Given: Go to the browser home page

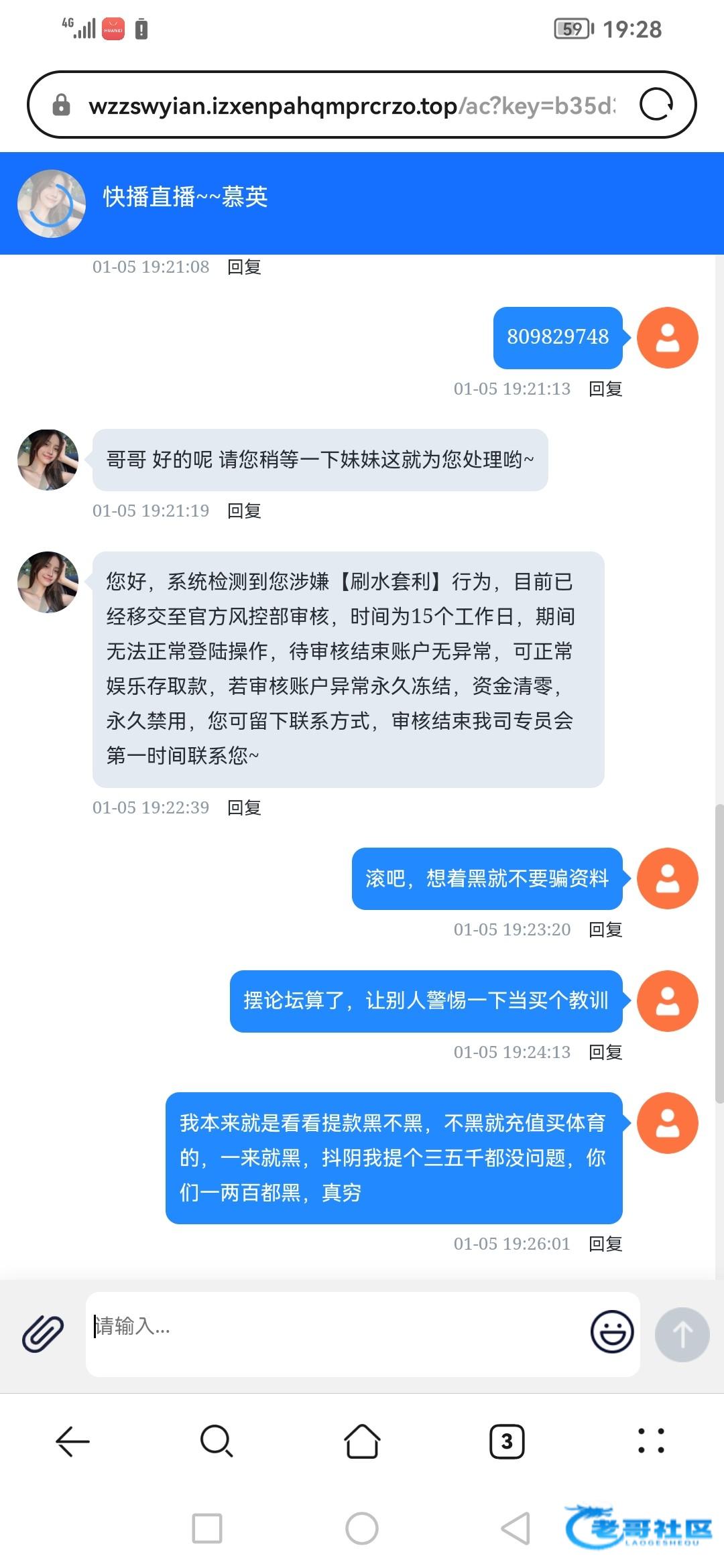Looking at the screenshot, I should click(x=362, y=1441).
